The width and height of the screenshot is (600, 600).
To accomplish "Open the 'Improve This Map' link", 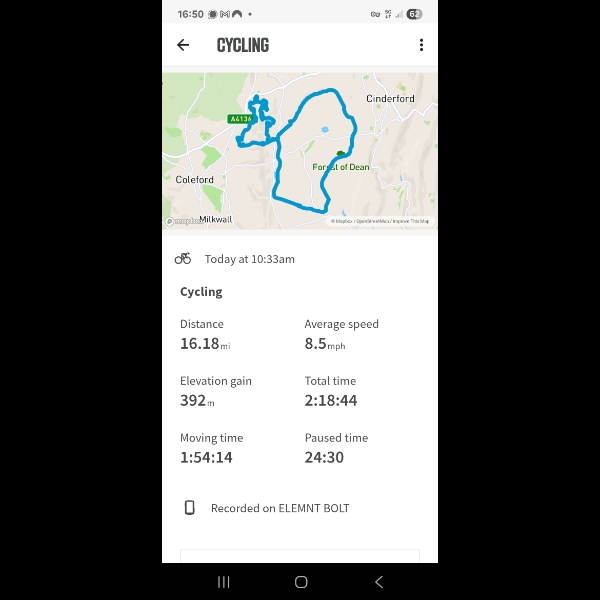I will [411, 221].
